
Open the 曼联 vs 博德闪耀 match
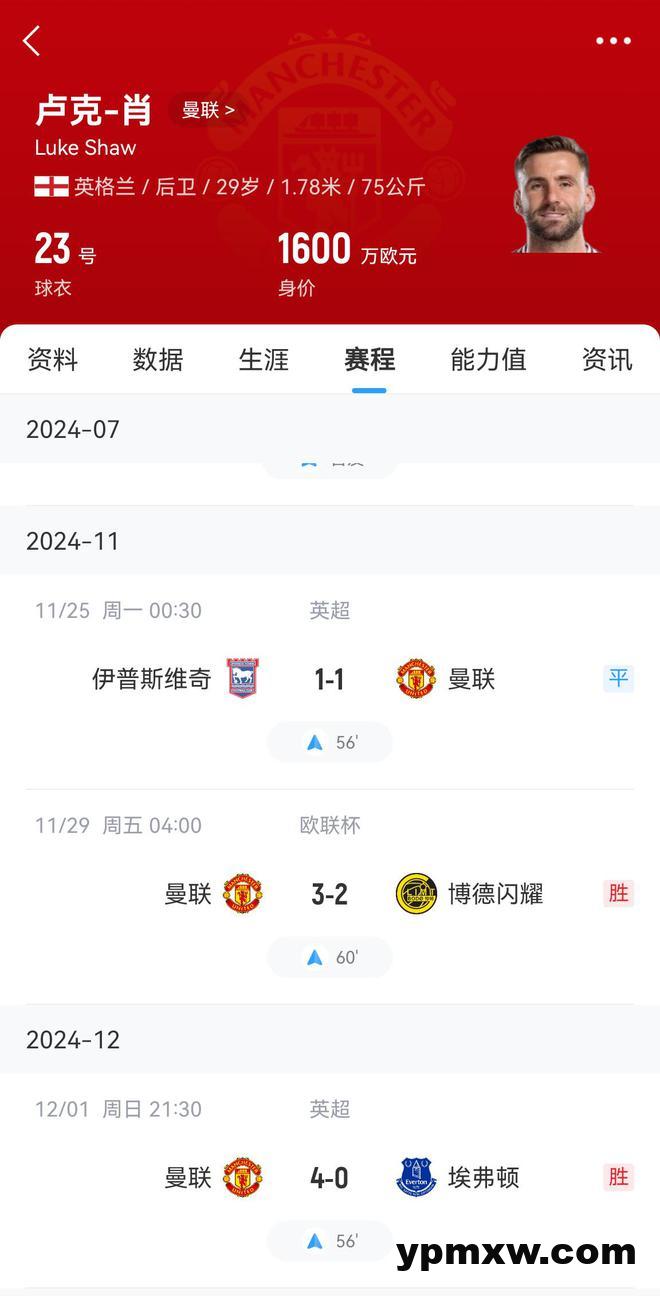click(x=330, y=894)
